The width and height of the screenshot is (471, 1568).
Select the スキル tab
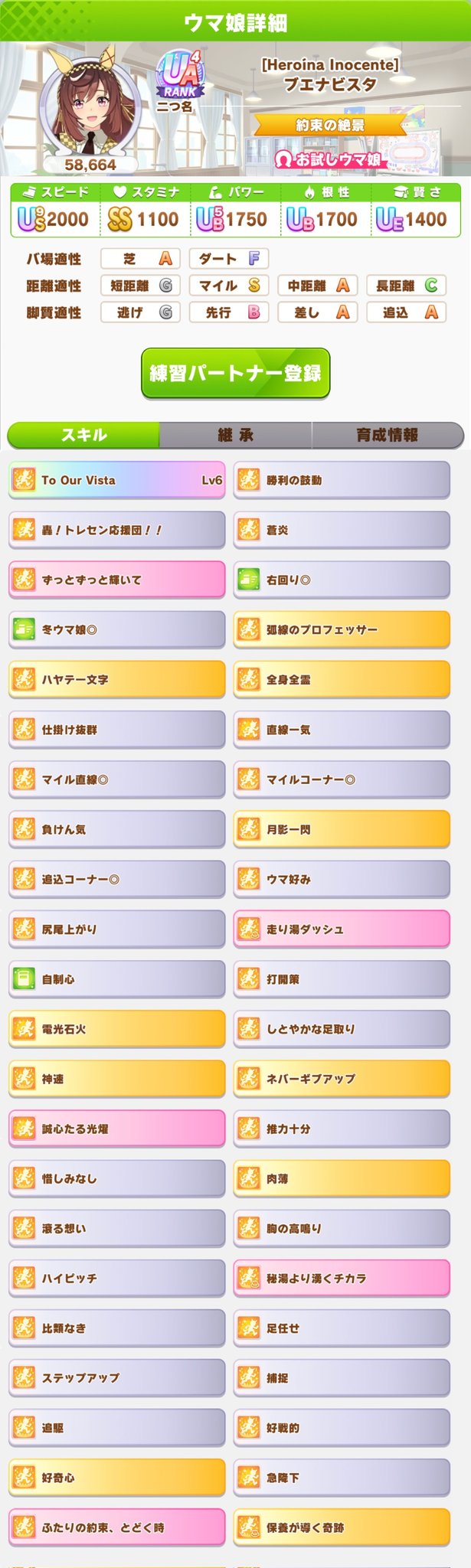(x=83, y=435)
